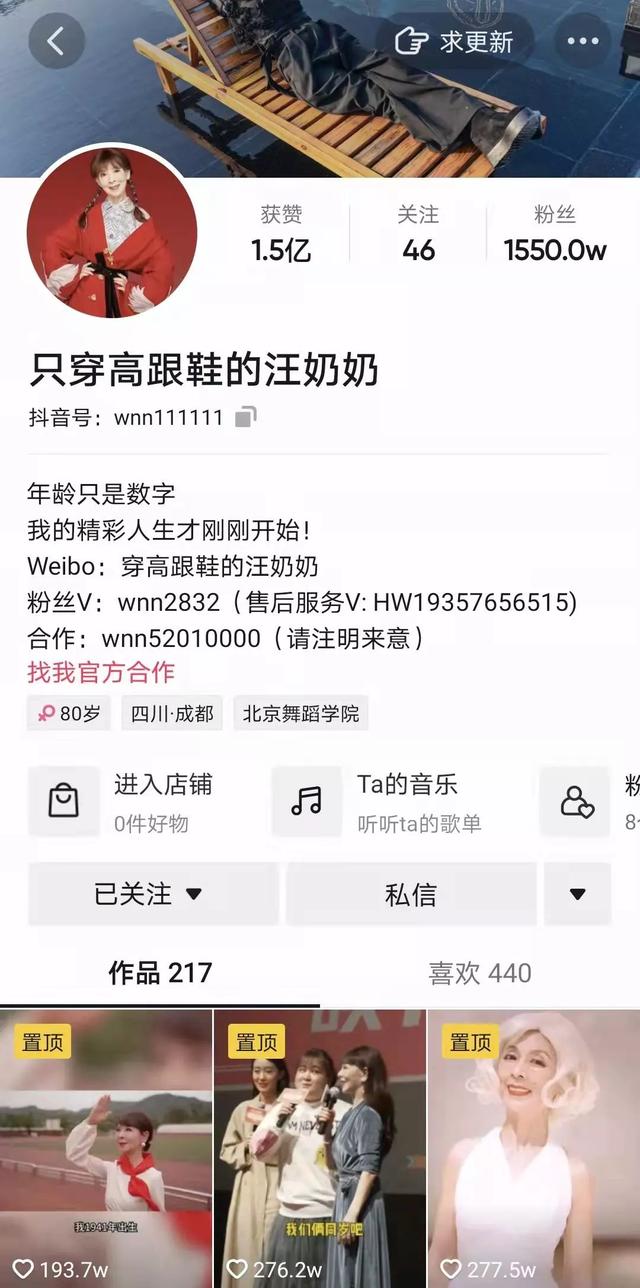640x1288 pixels.
Task: View the 关注 following list
Action: click(418, 234)
